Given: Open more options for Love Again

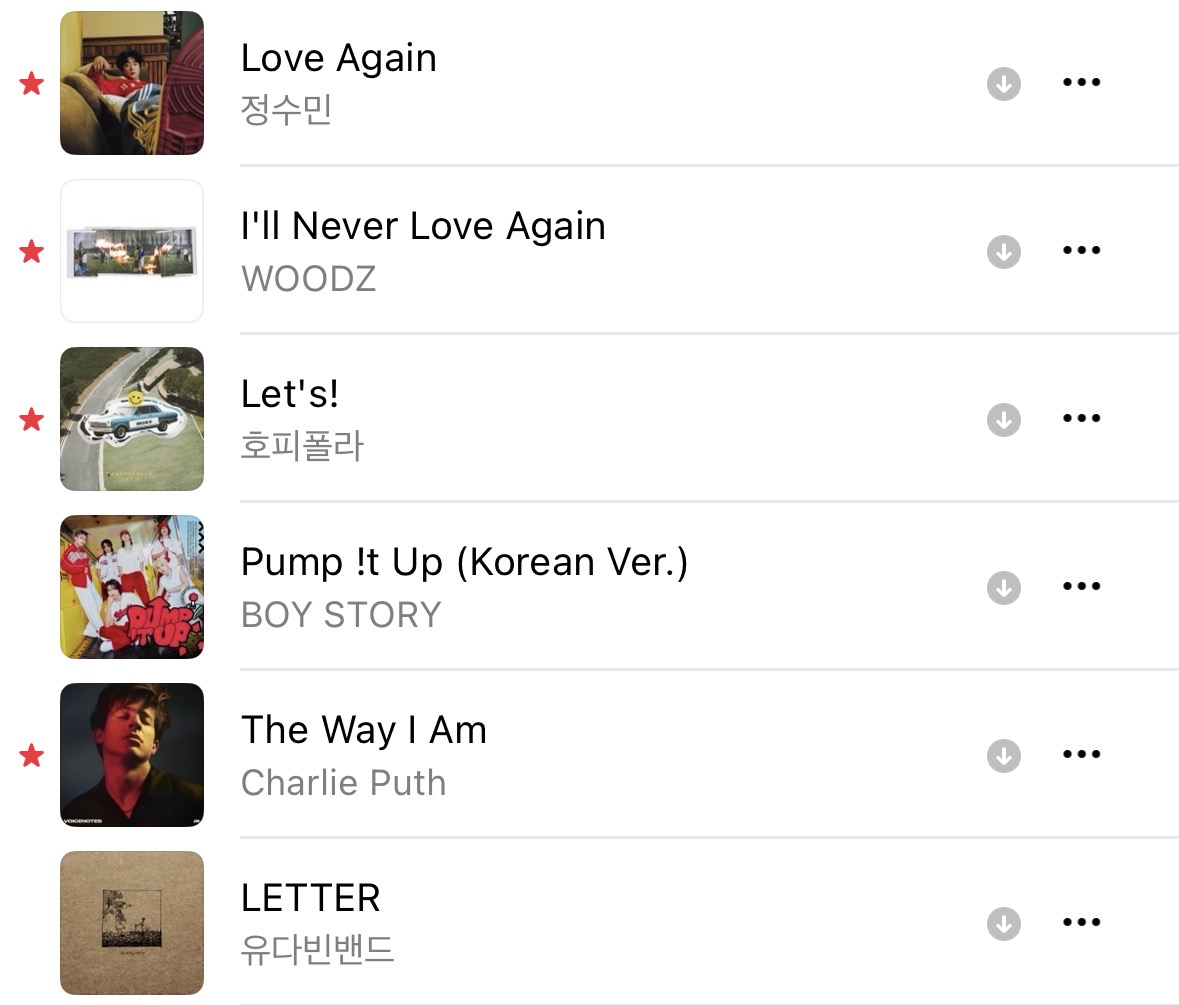Looking at the screenshot, I should pyautogui.click(x=1081, y=82).
